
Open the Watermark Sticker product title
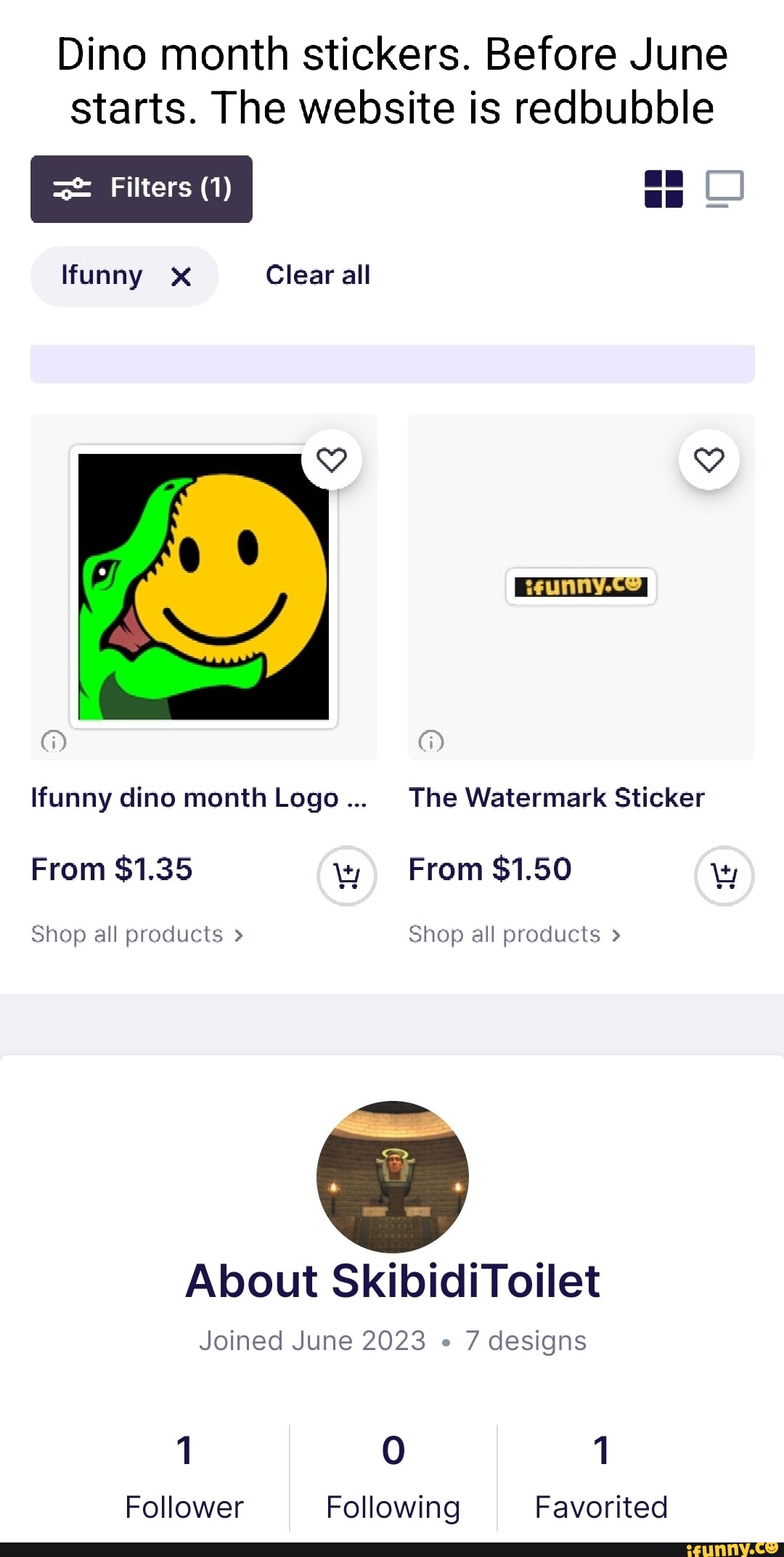pos(556,797)
